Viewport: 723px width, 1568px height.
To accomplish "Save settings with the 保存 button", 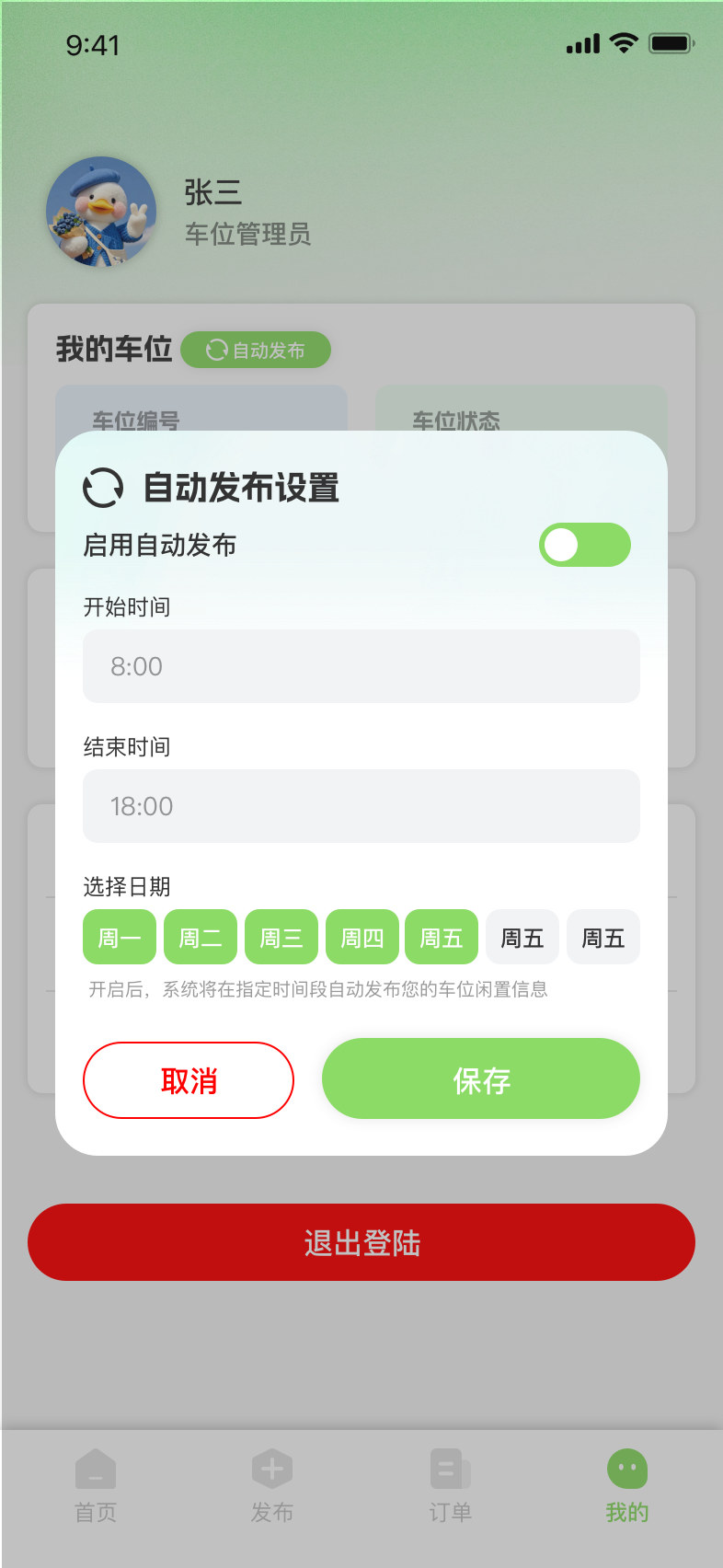I will [480, 1079].
